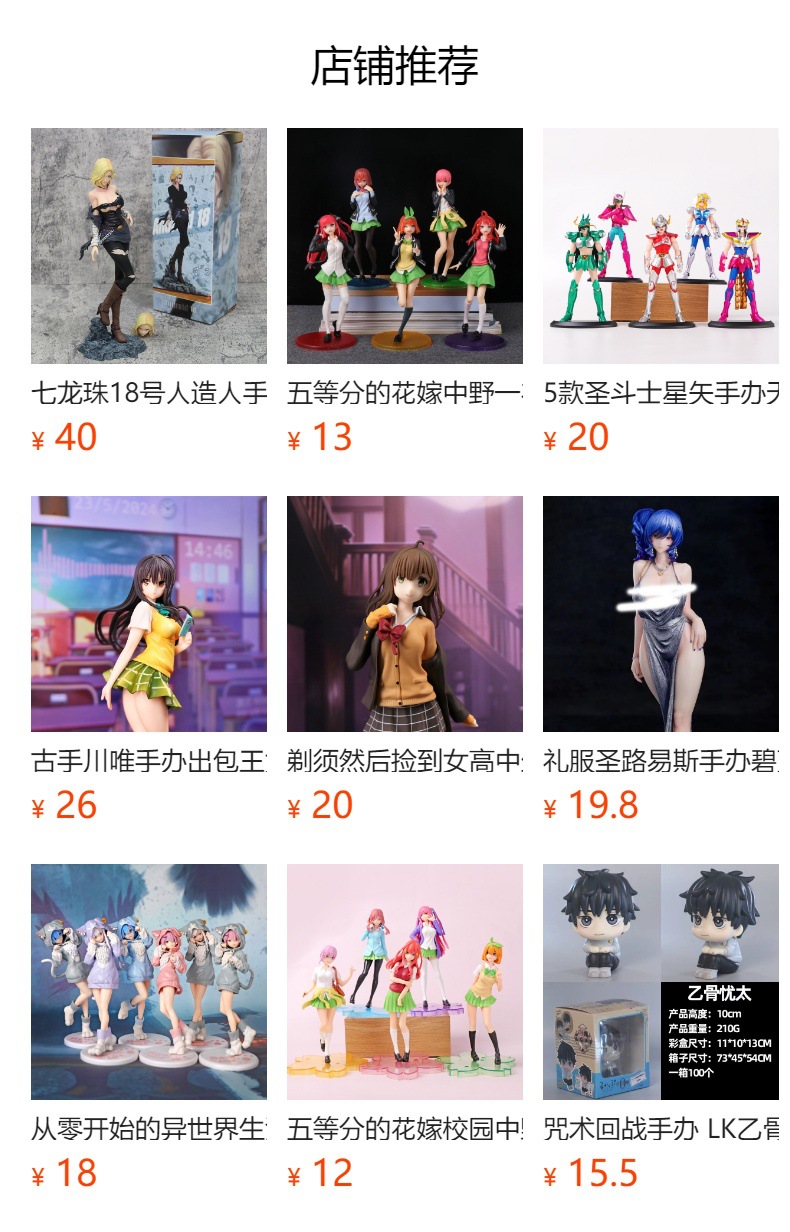View the 礼服圣路易斯手办 item
The image size is (790, 1232).
coord(661,614)
